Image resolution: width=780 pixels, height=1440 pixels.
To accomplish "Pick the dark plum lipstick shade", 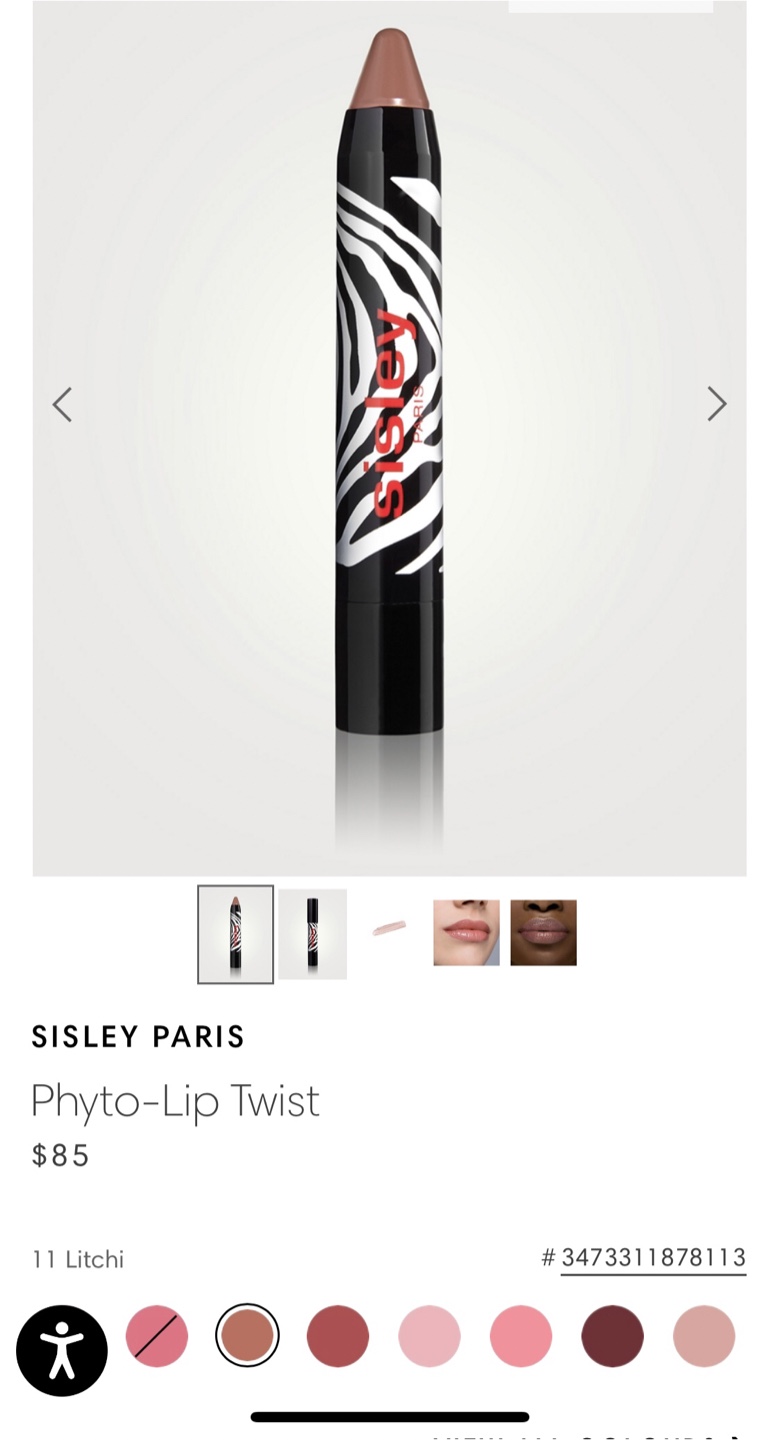I will pyautogui.click(x=611, y=1335).
